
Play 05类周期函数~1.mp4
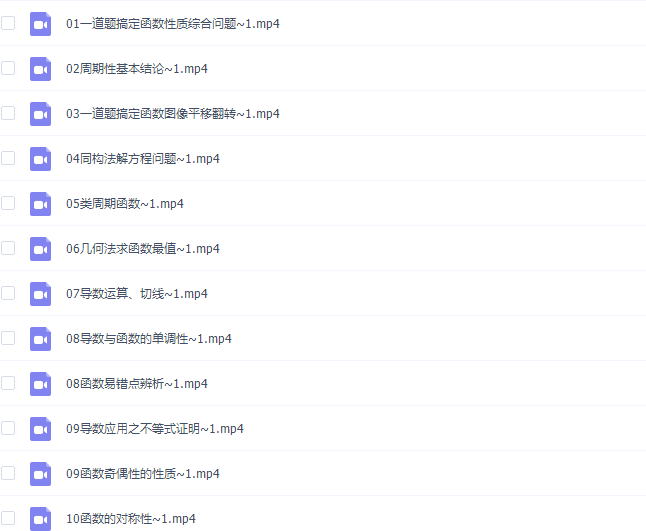tap(124, 203)
